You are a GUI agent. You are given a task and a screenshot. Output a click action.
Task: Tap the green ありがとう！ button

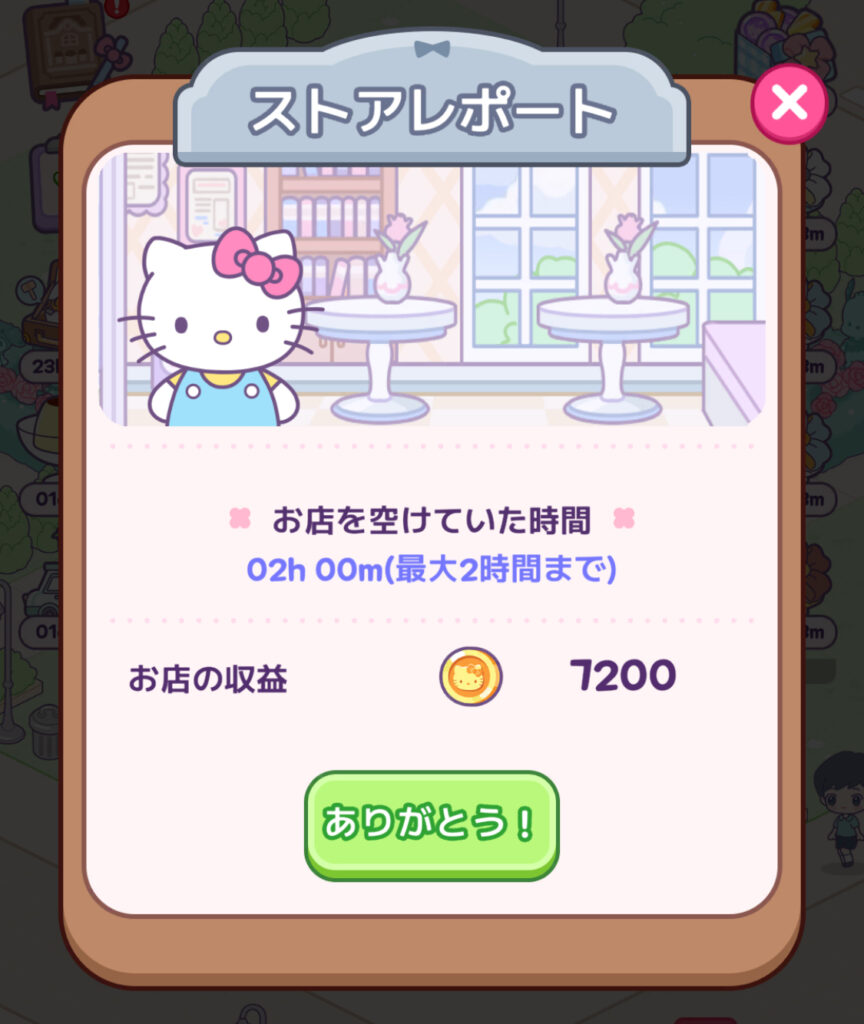pyautogui.click(x=431, y=823)
